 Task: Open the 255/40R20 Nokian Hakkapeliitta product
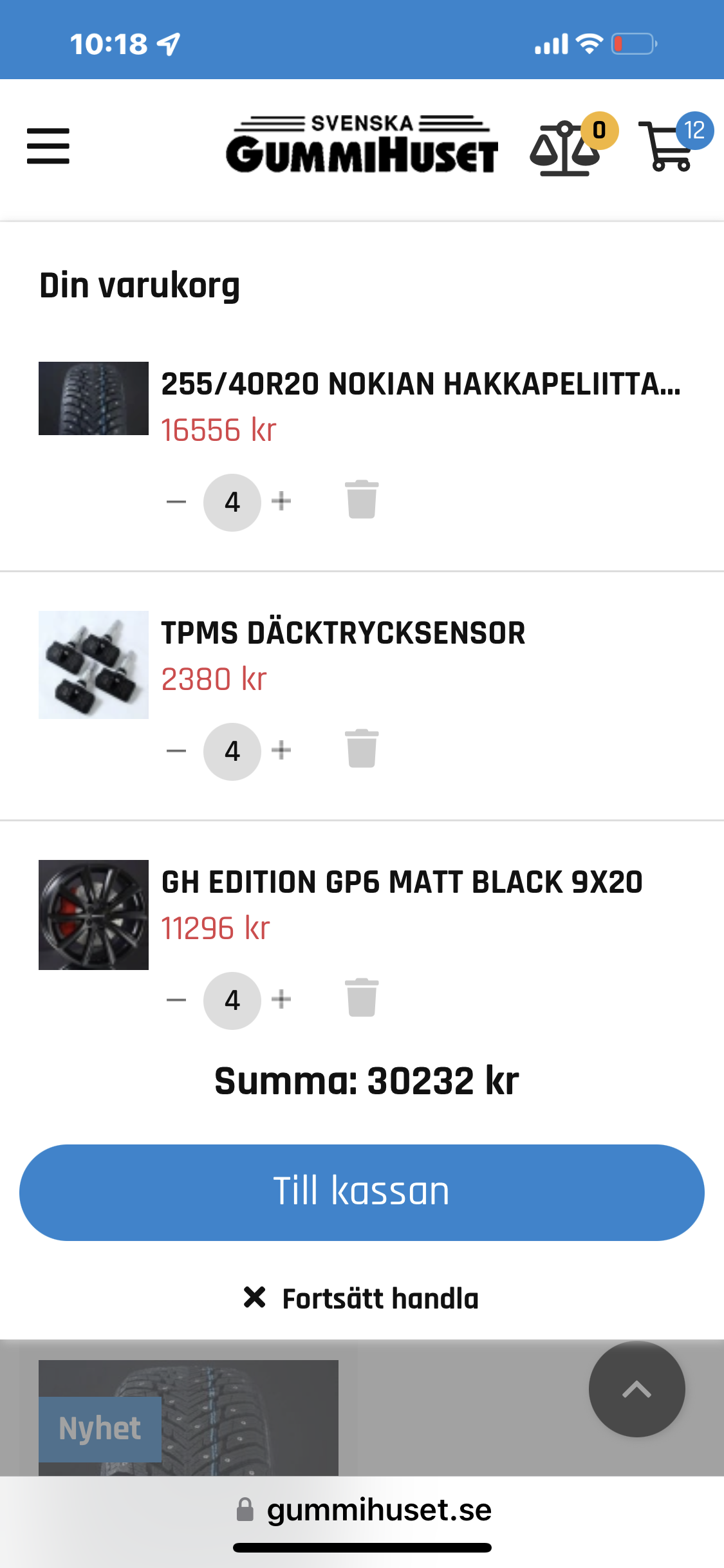(420, 384)
